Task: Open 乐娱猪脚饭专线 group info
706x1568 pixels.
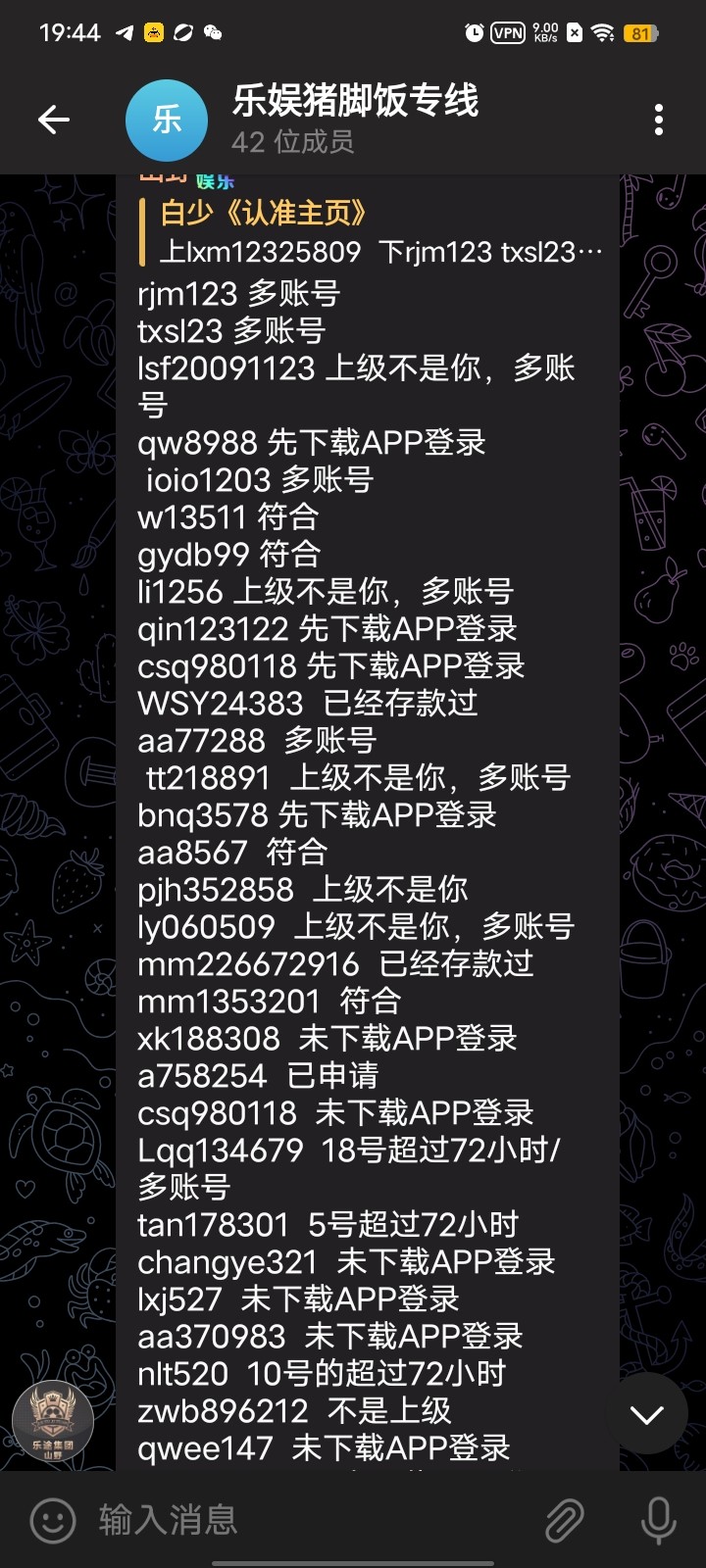Action: [x=353, y=120]
